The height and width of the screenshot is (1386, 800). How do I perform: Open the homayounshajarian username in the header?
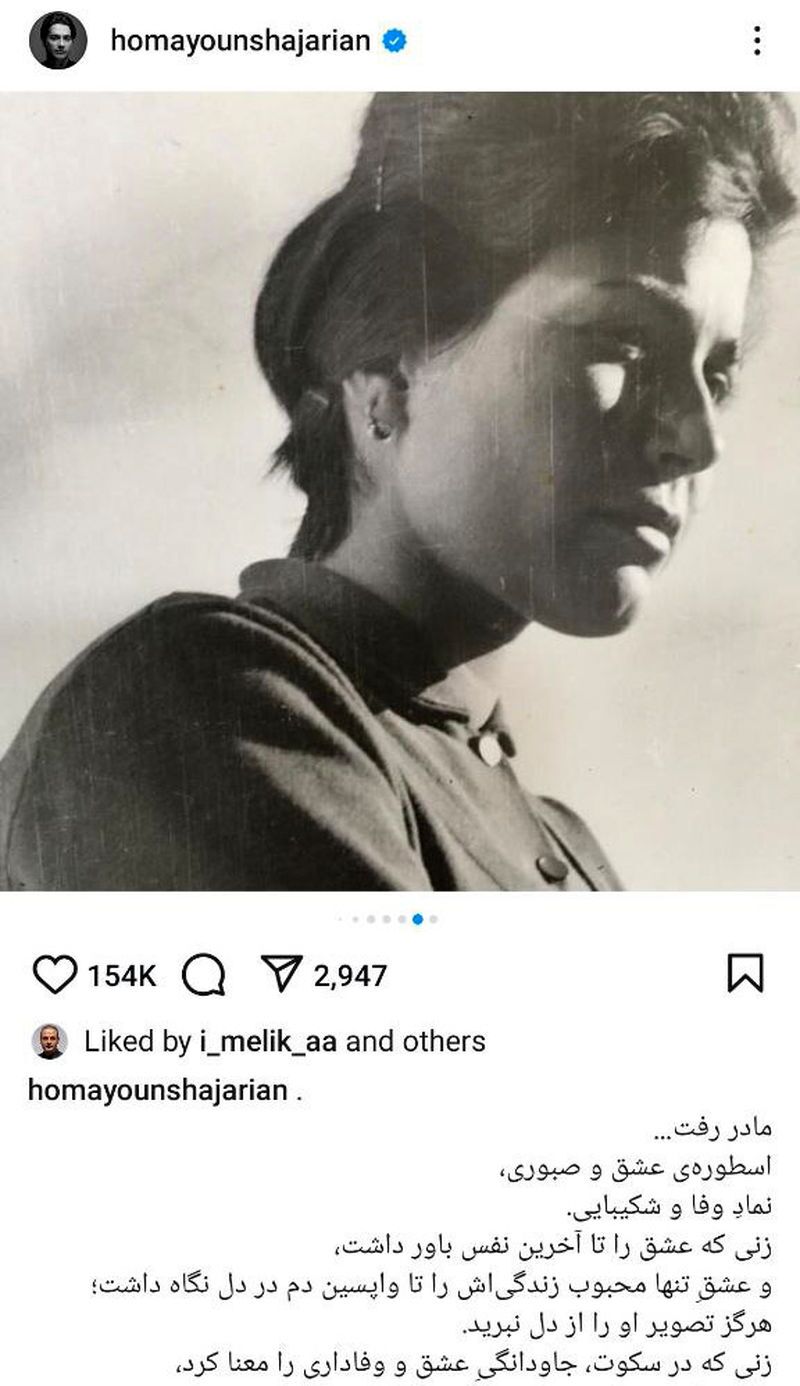tap(240, 41)
